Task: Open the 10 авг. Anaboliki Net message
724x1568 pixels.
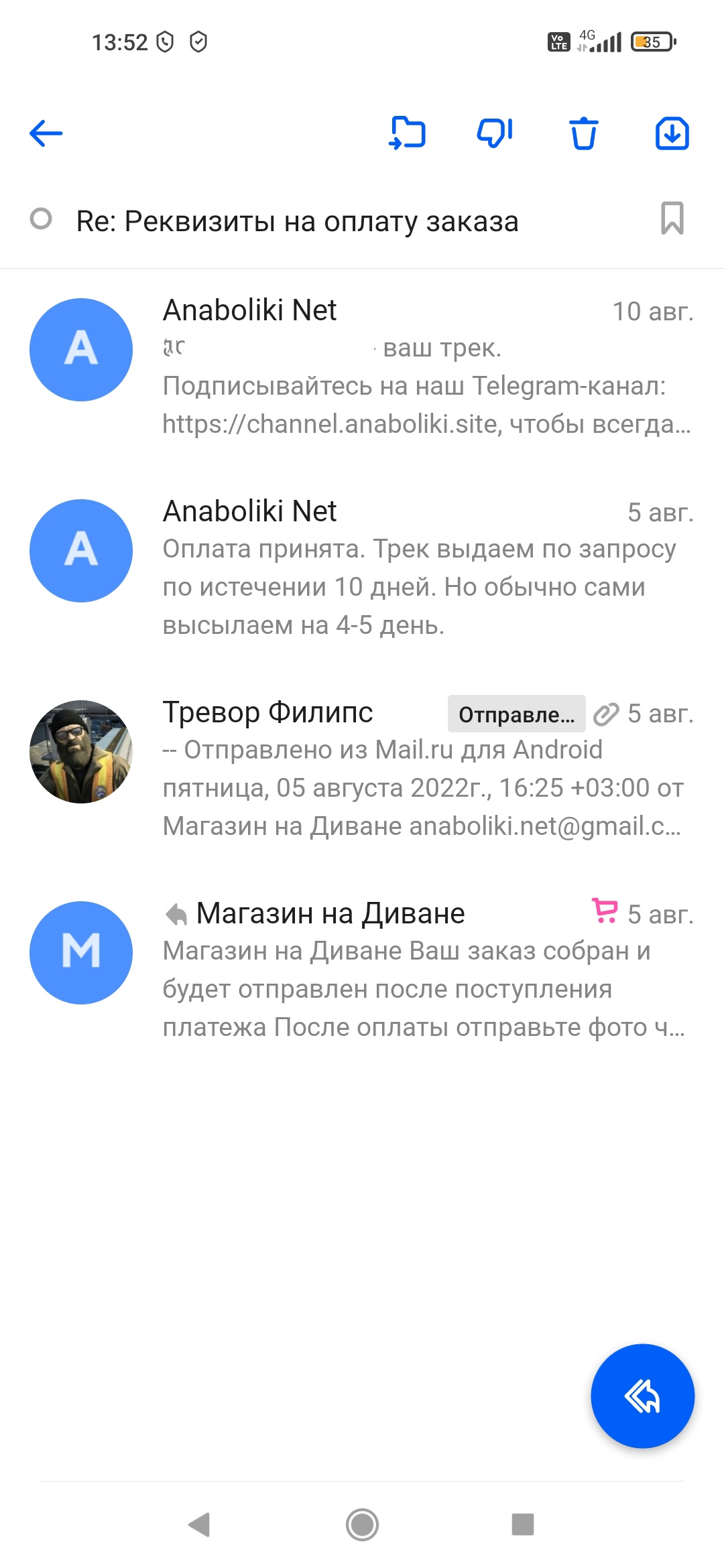Action: coord(426,367)
